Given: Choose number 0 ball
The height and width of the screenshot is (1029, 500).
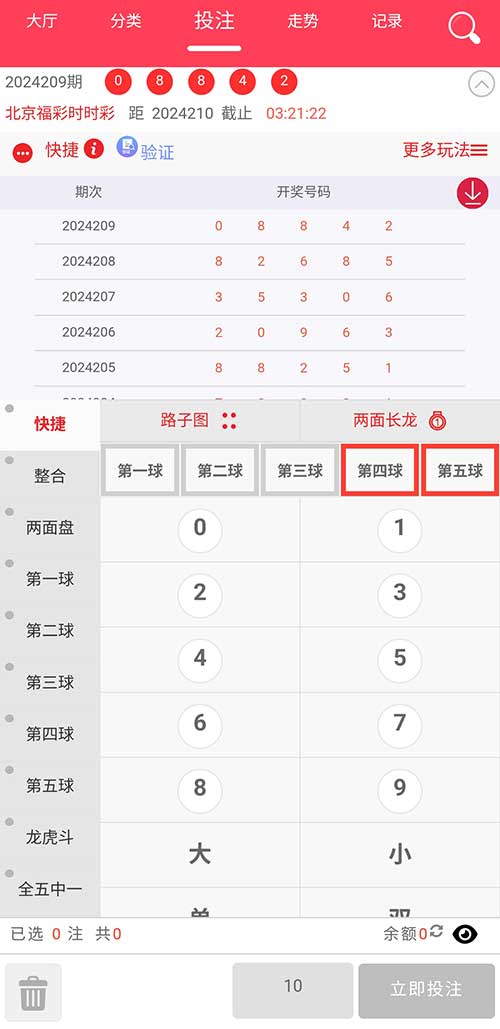Looking at the screenshot, I should click(x=200, y=529).
